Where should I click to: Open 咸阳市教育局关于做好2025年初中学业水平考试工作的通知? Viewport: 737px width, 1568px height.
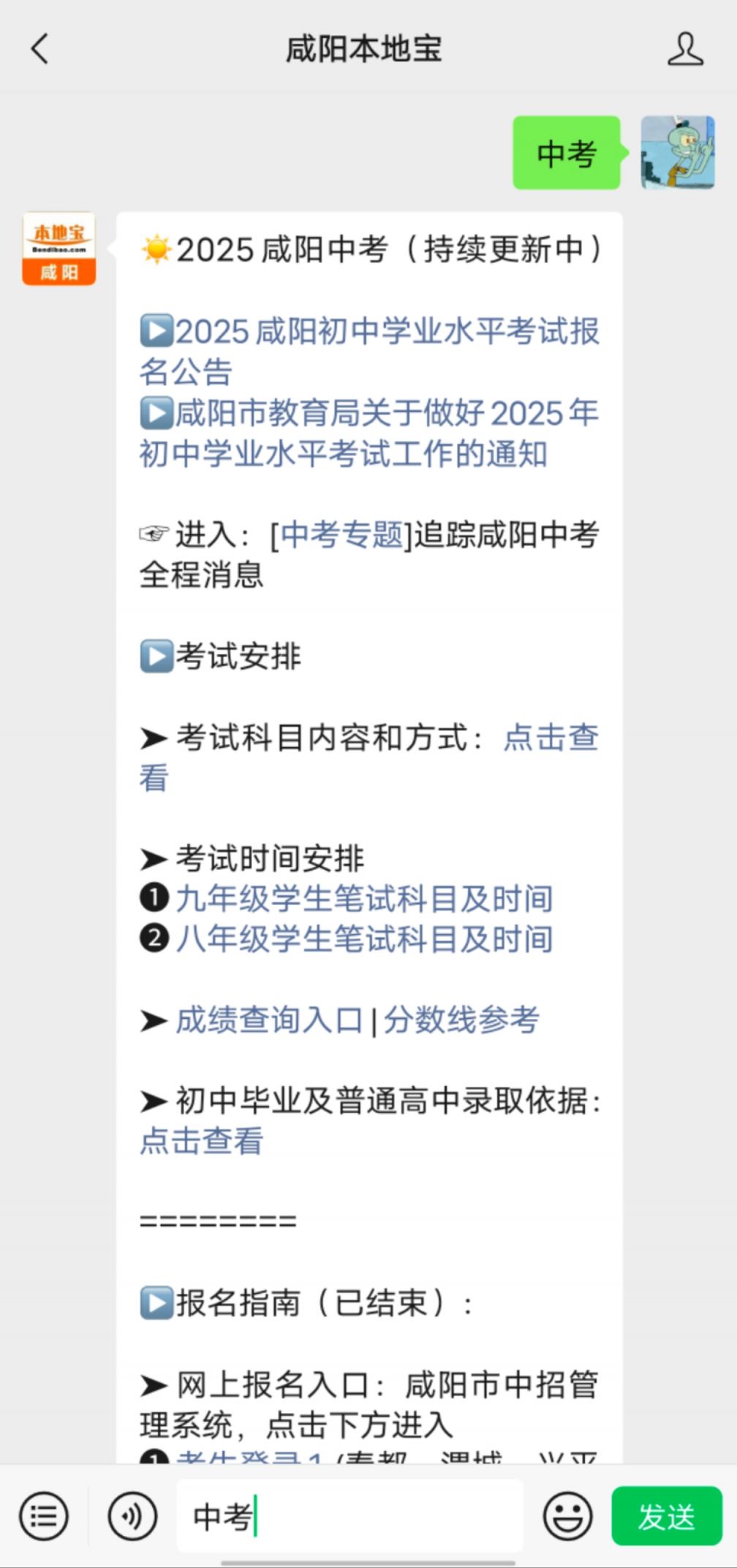369,433
